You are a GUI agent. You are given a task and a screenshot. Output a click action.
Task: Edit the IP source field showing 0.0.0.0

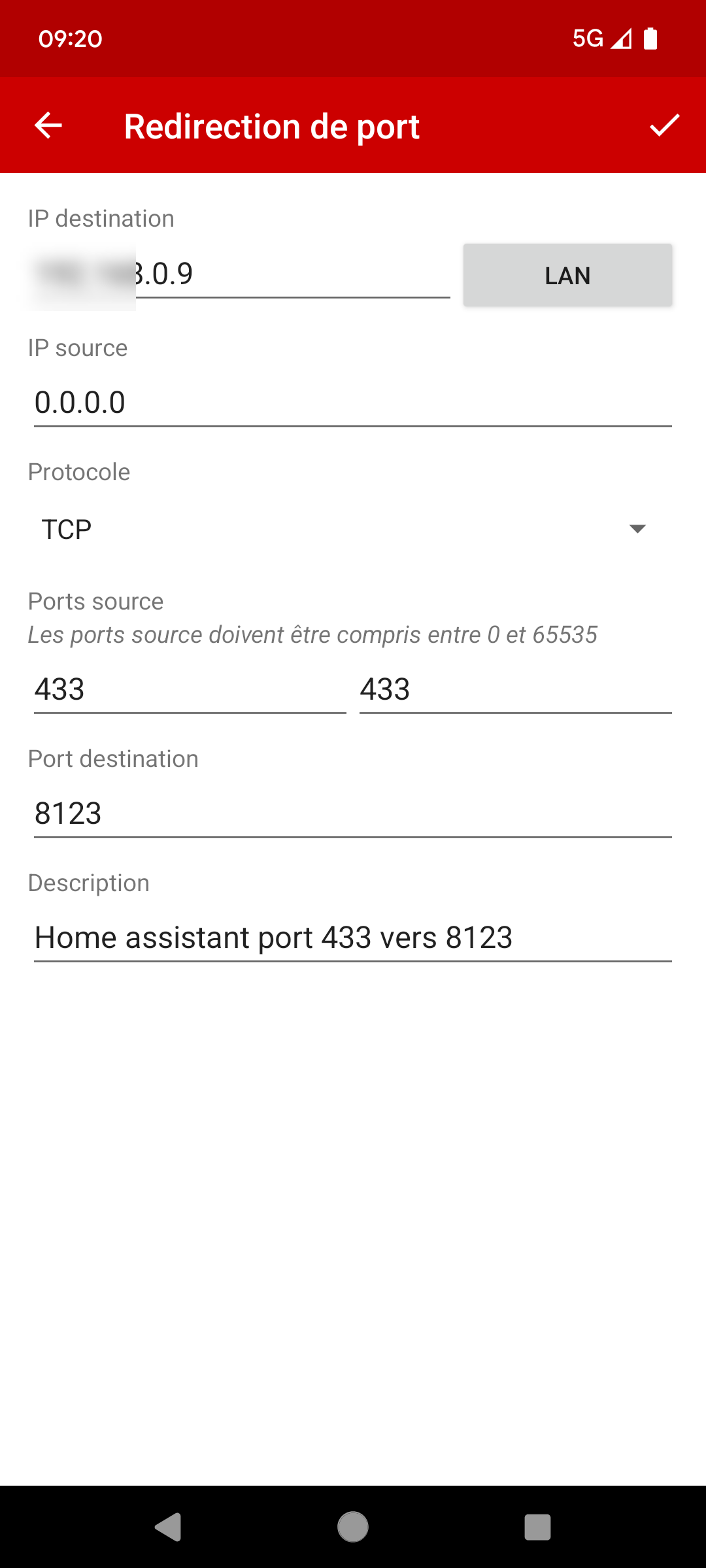point(353,402)
